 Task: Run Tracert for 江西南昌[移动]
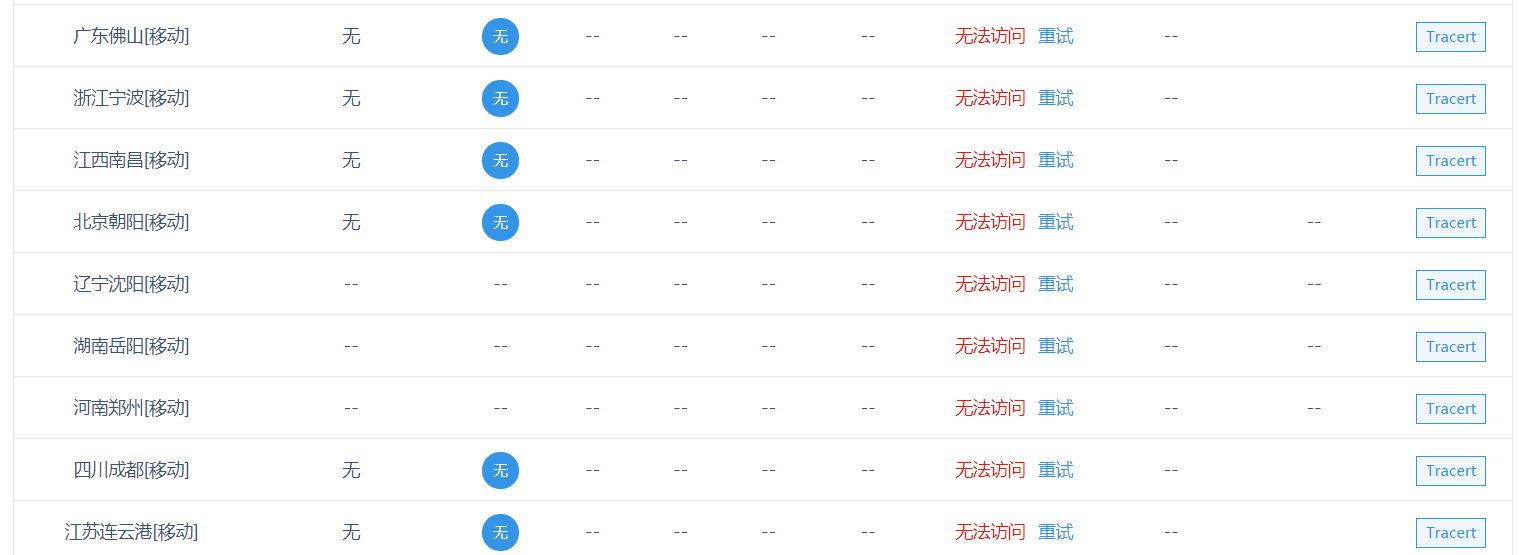[1450, 161]
